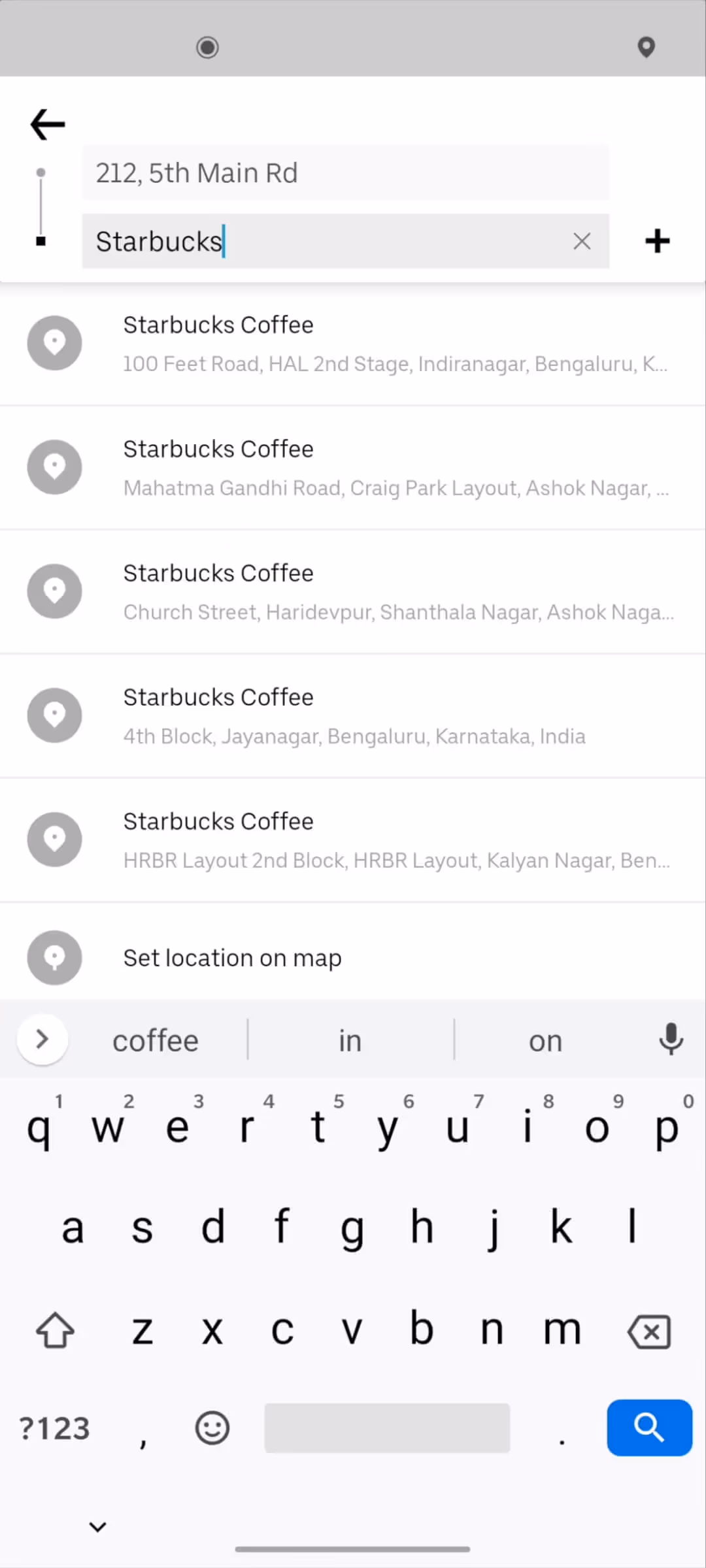The height and width of the screenshot is (1568, 706).
Task: Start voice input with the microphone
Action: 671,1039
